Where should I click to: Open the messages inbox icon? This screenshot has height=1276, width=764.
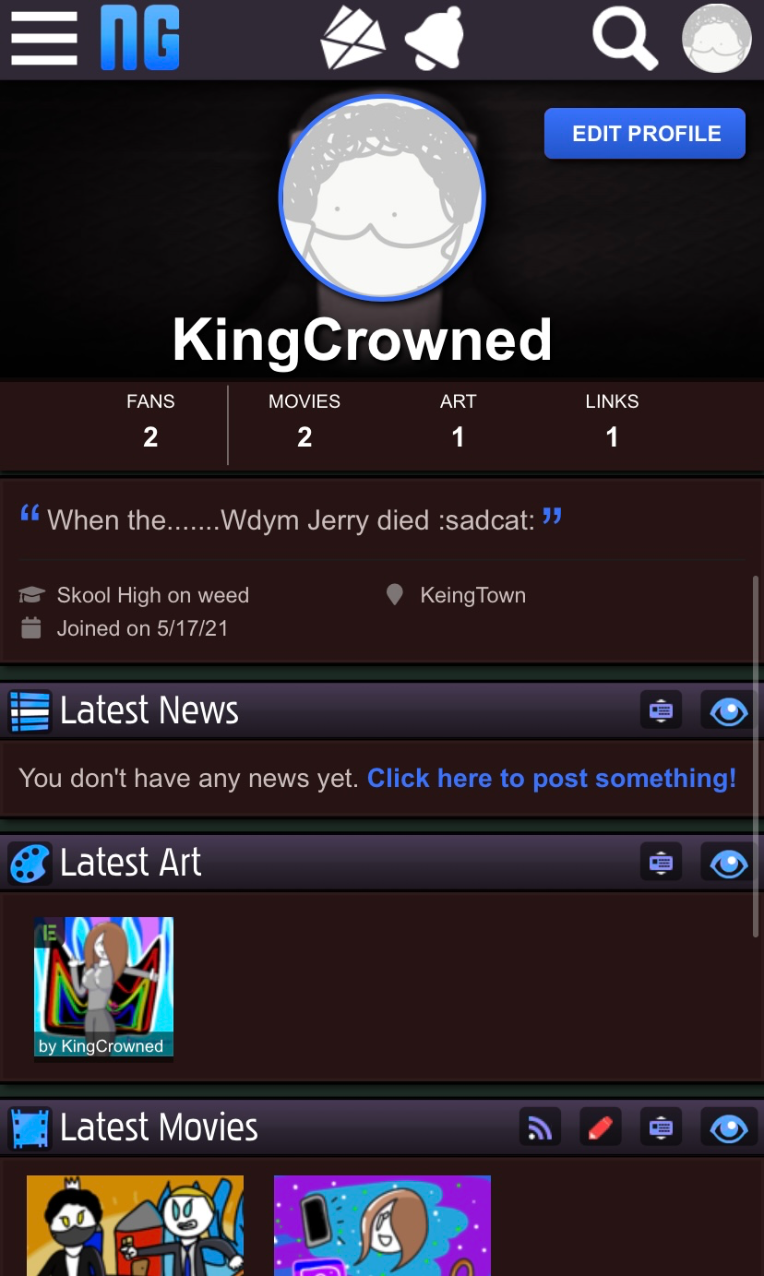click(352, 39)
